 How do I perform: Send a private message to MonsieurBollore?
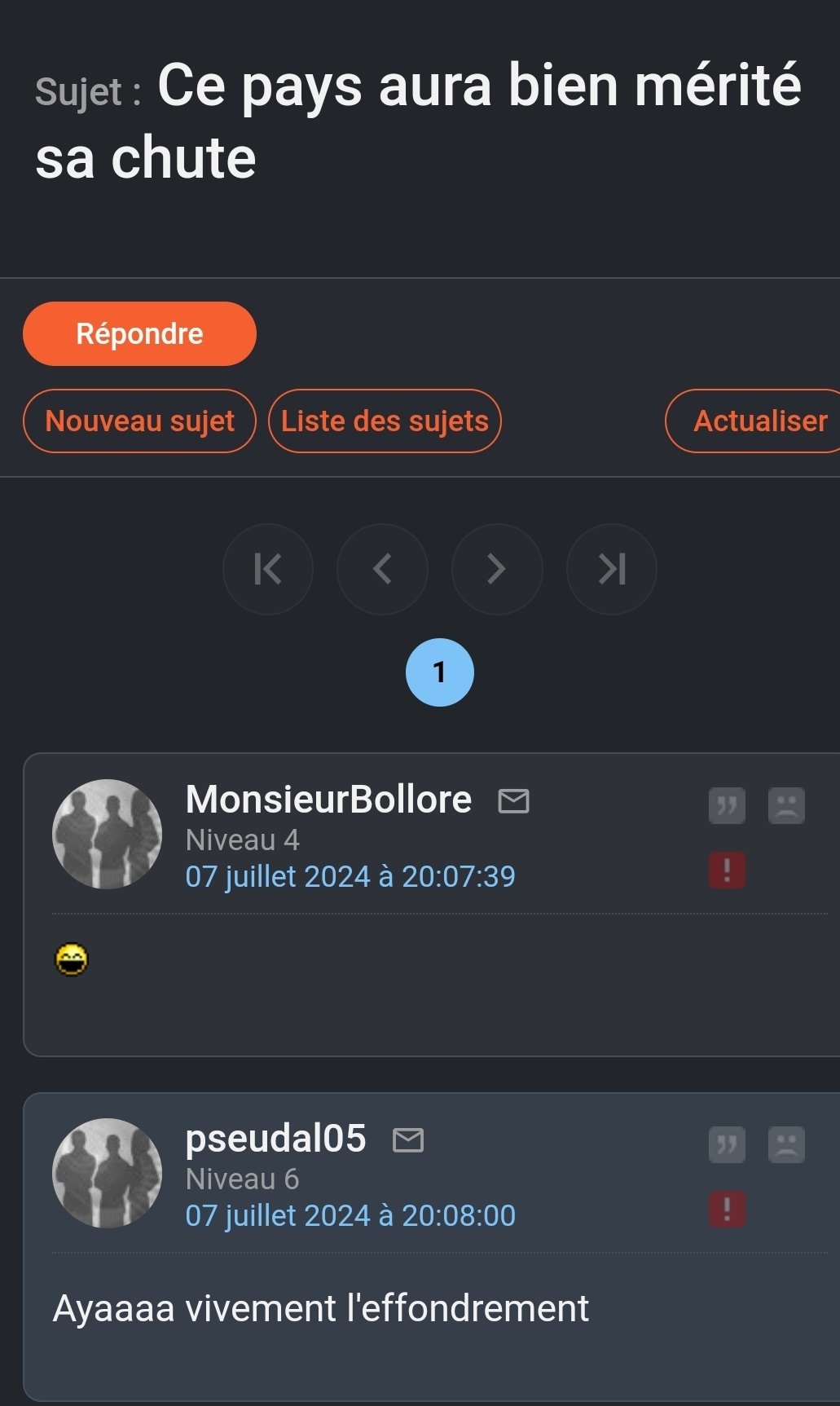coord(514,801)
